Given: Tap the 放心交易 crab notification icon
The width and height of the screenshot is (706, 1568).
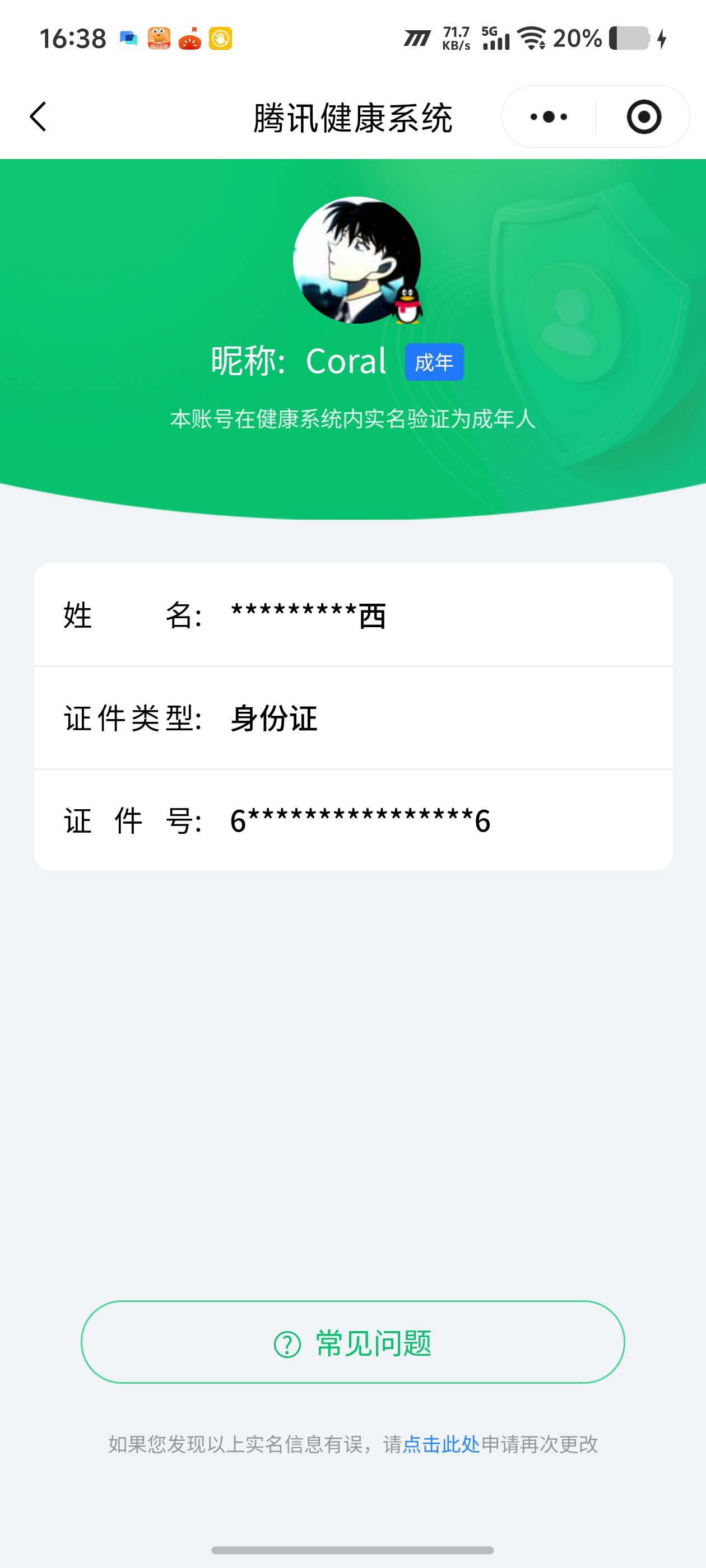Looking at the screenshot, I should 160,39.
